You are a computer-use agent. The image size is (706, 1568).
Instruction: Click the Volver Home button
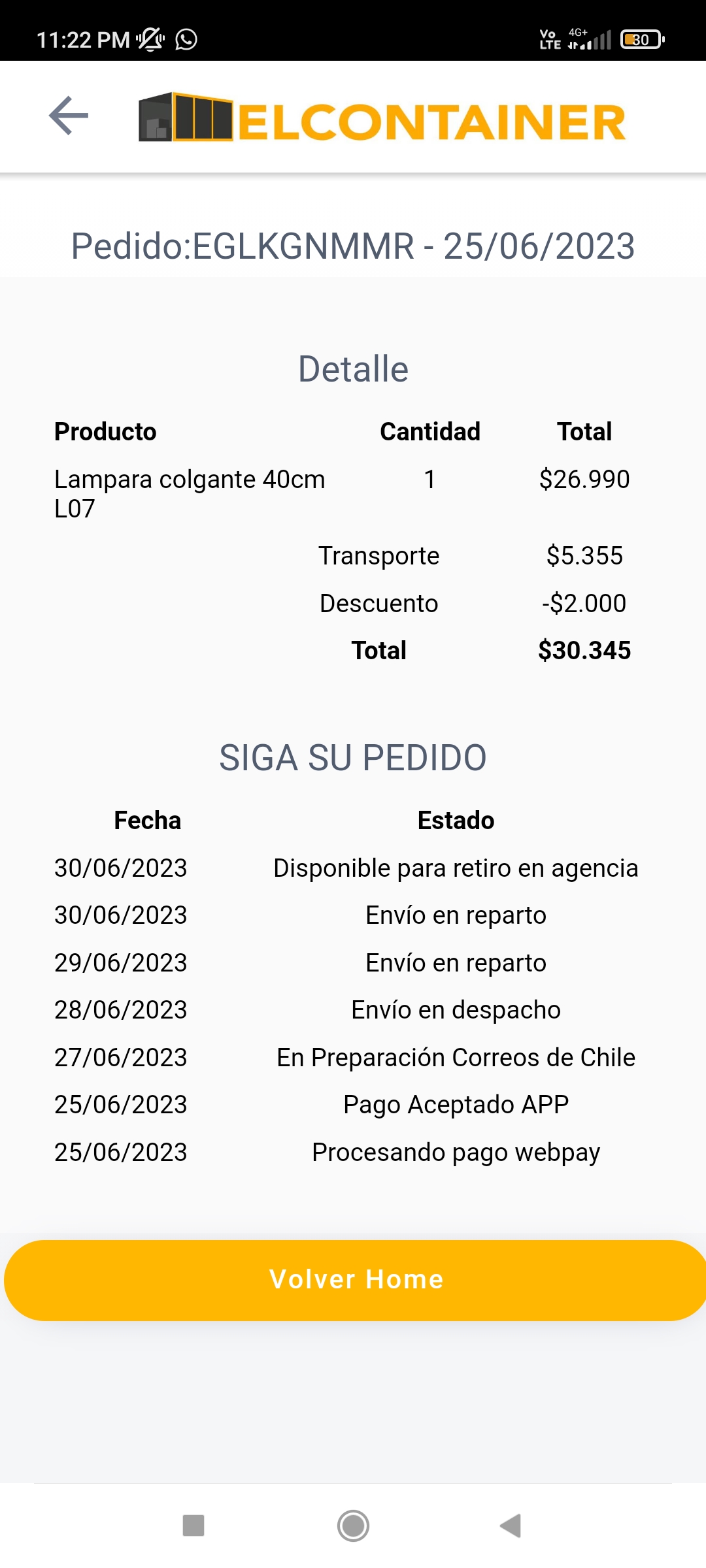[353, 1280]
